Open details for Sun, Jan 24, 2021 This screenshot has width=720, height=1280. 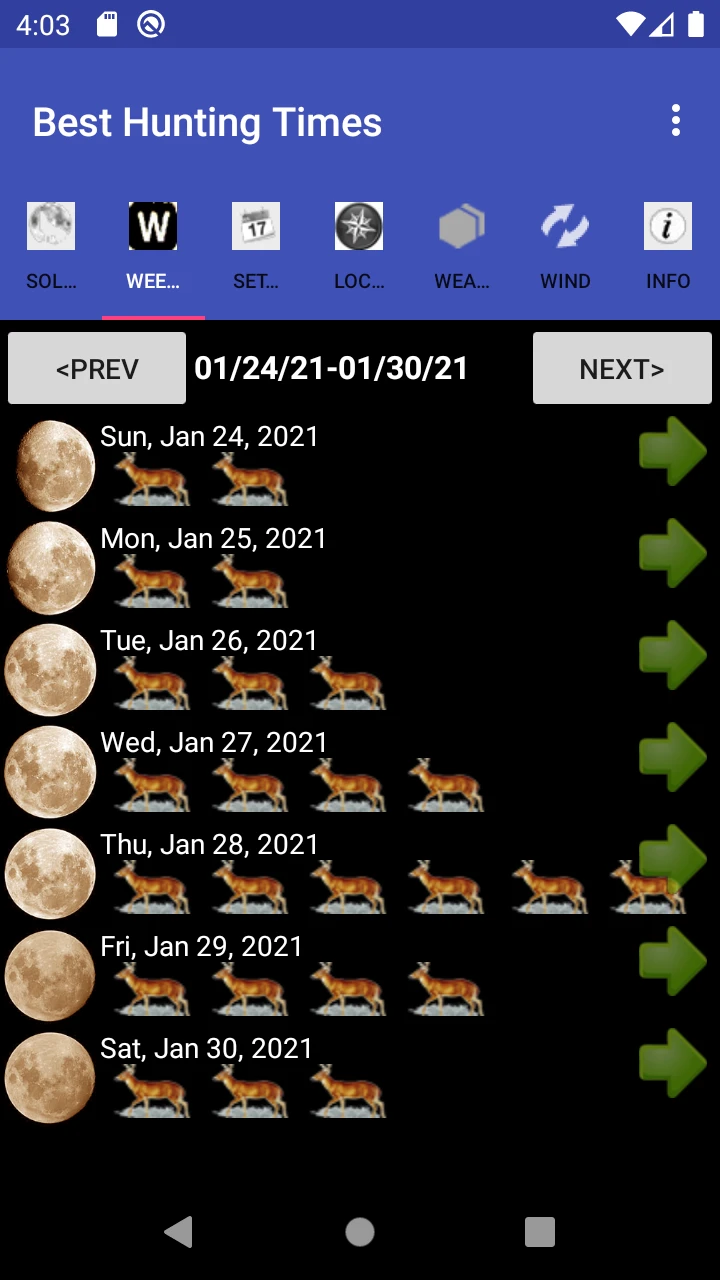point(673,451)
